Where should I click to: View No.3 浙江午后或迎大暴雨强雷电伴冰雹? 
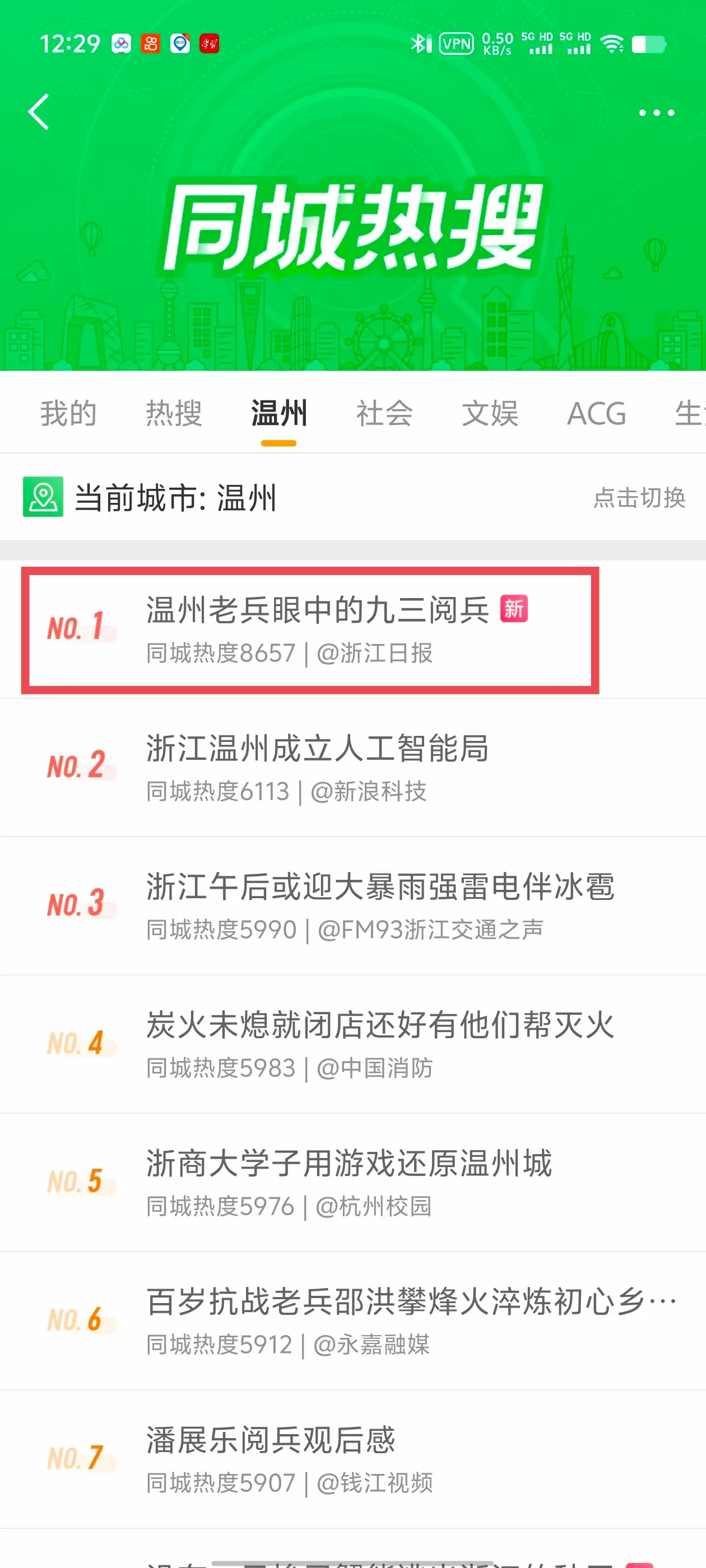[x=378, y=905]
